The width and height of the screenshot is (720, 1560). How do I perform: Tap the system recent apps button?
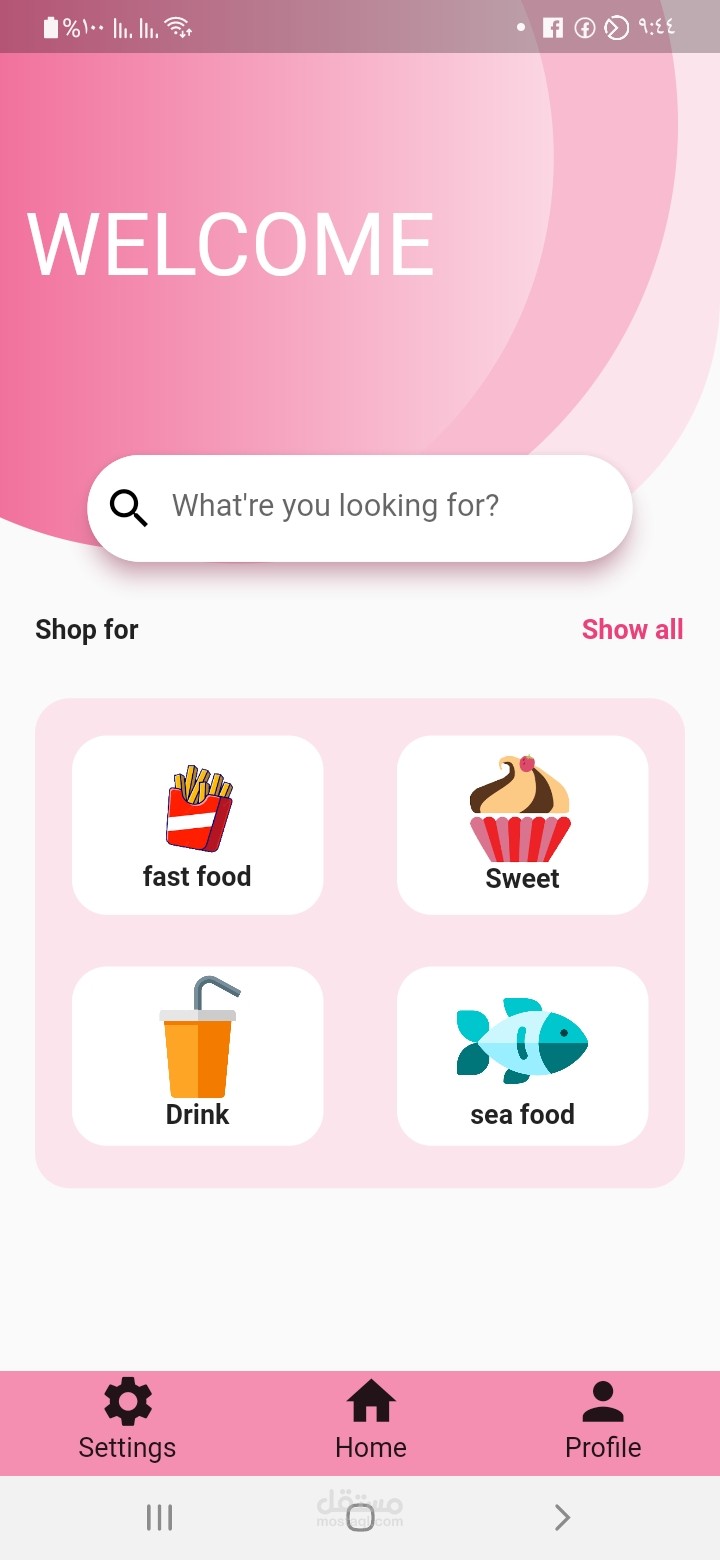159,1517
